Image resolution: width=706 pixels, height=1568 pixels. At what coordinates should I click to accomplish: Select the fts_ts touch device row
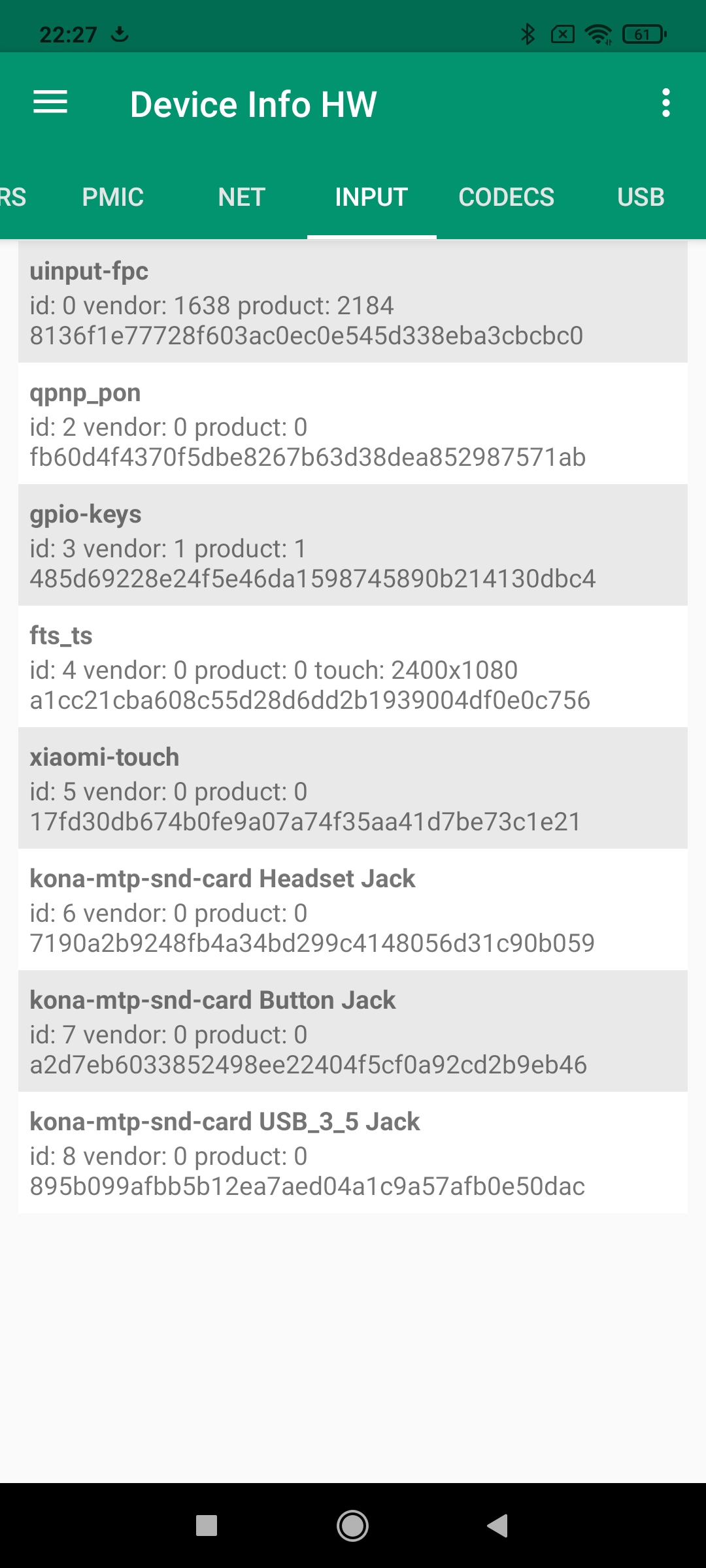353,667
